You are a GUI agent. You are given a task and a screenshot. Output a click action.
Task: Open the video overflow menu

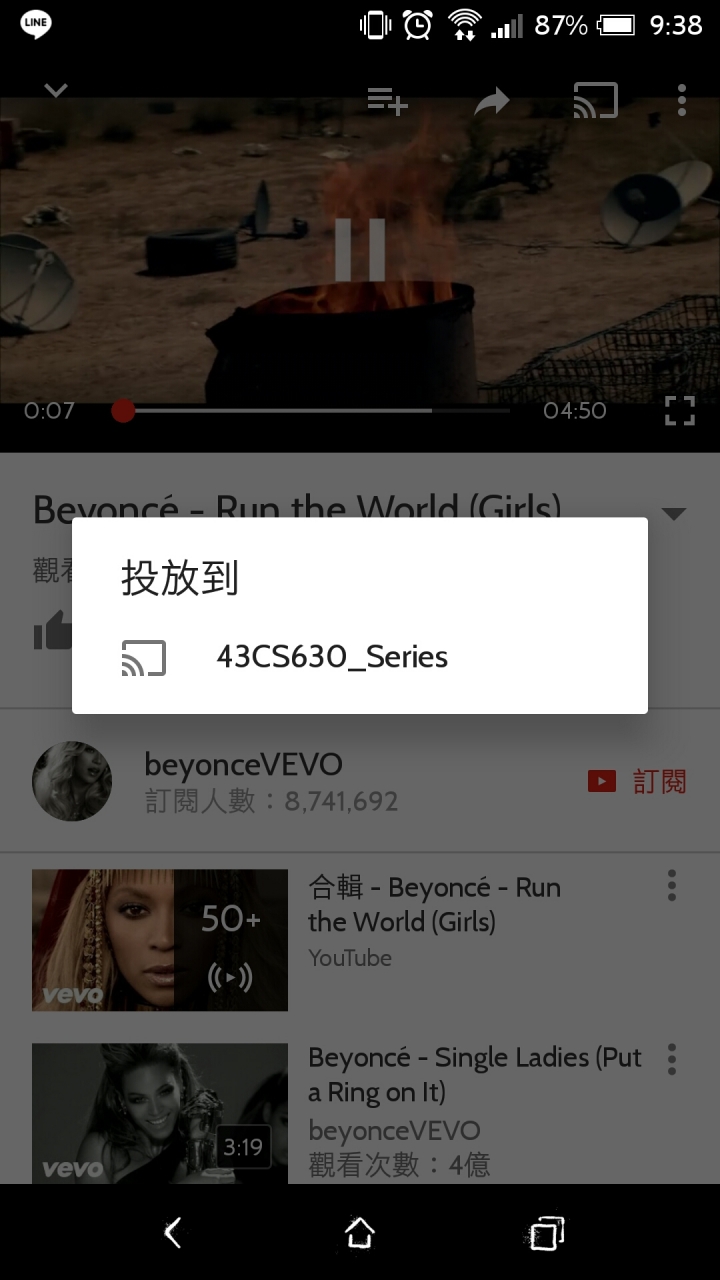point(682,100)
